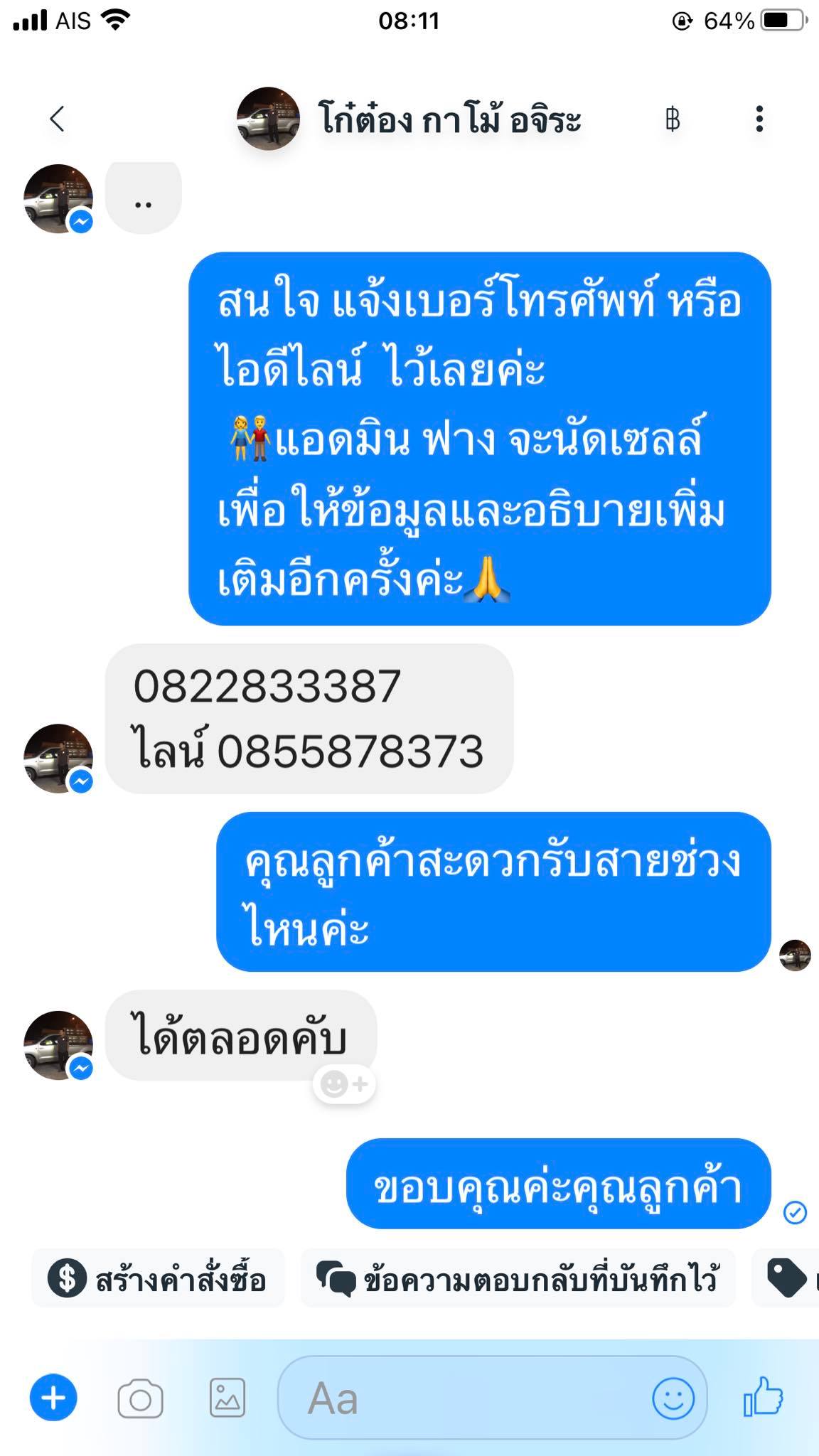Add a reaction to ได้ตลอดคับ message

click(x=344, y=1084)
